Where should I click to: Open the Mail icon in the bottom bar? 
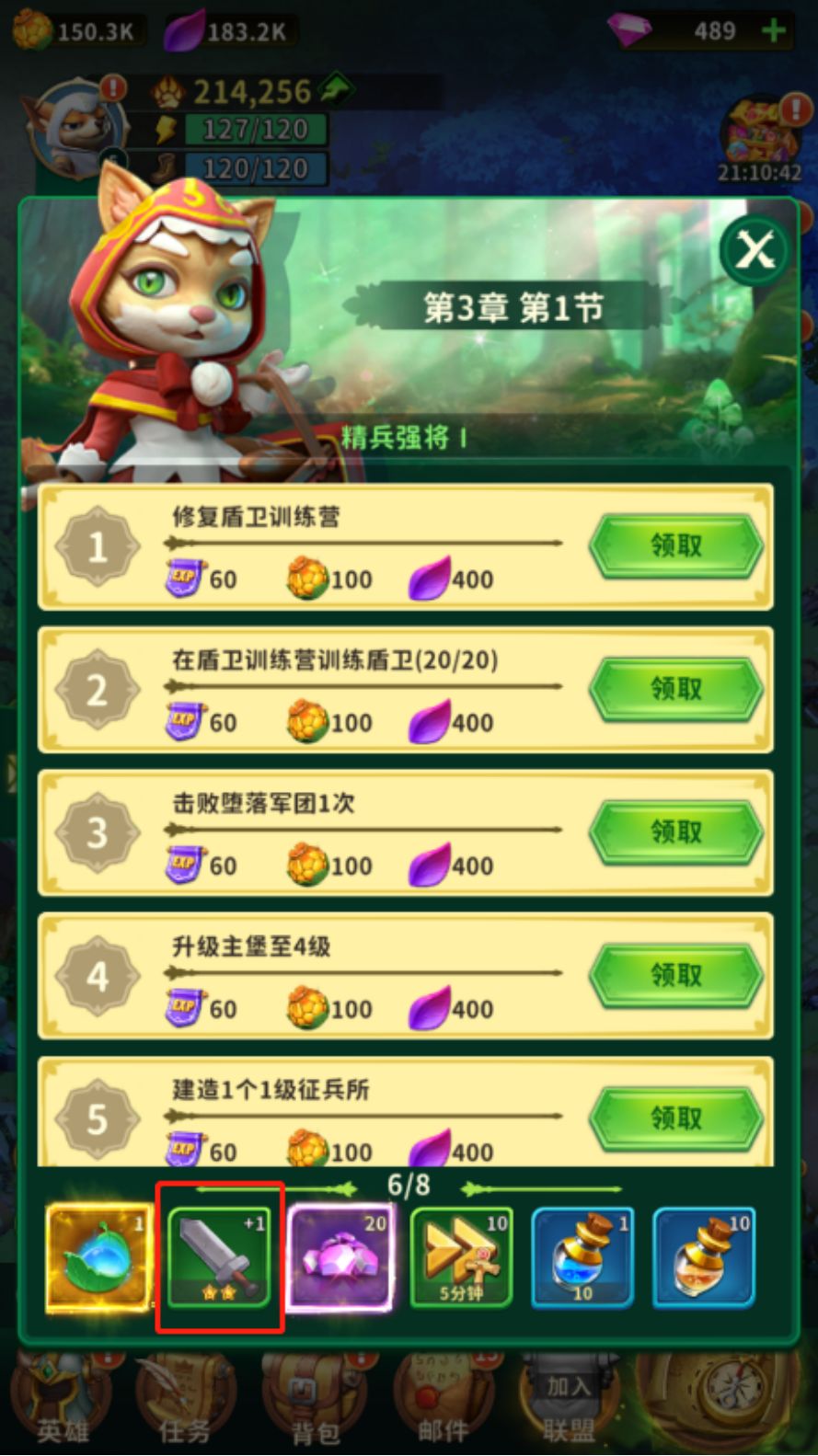pyautogui.click(x=445, y=1398)
